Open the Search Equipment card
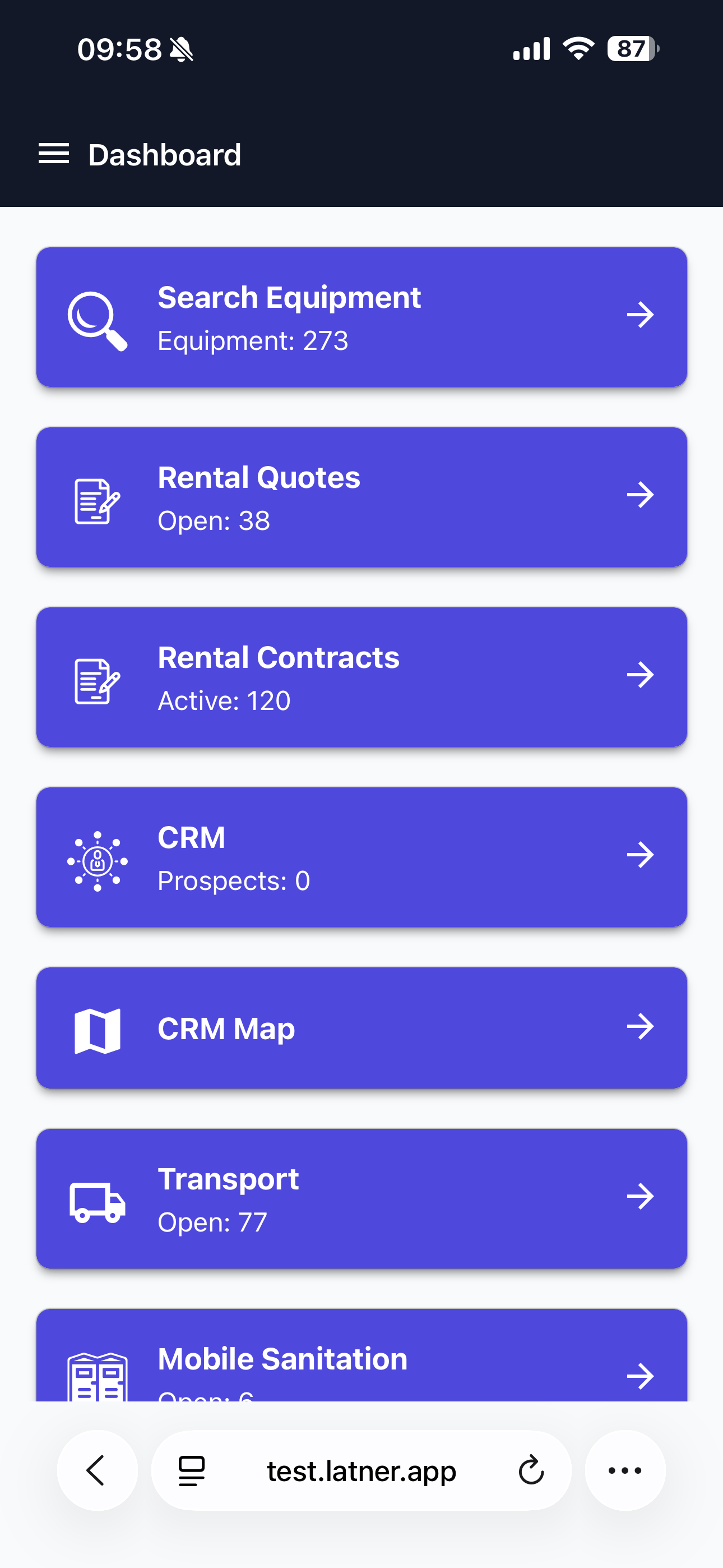 pyautogui.click(x=361, y=317)
